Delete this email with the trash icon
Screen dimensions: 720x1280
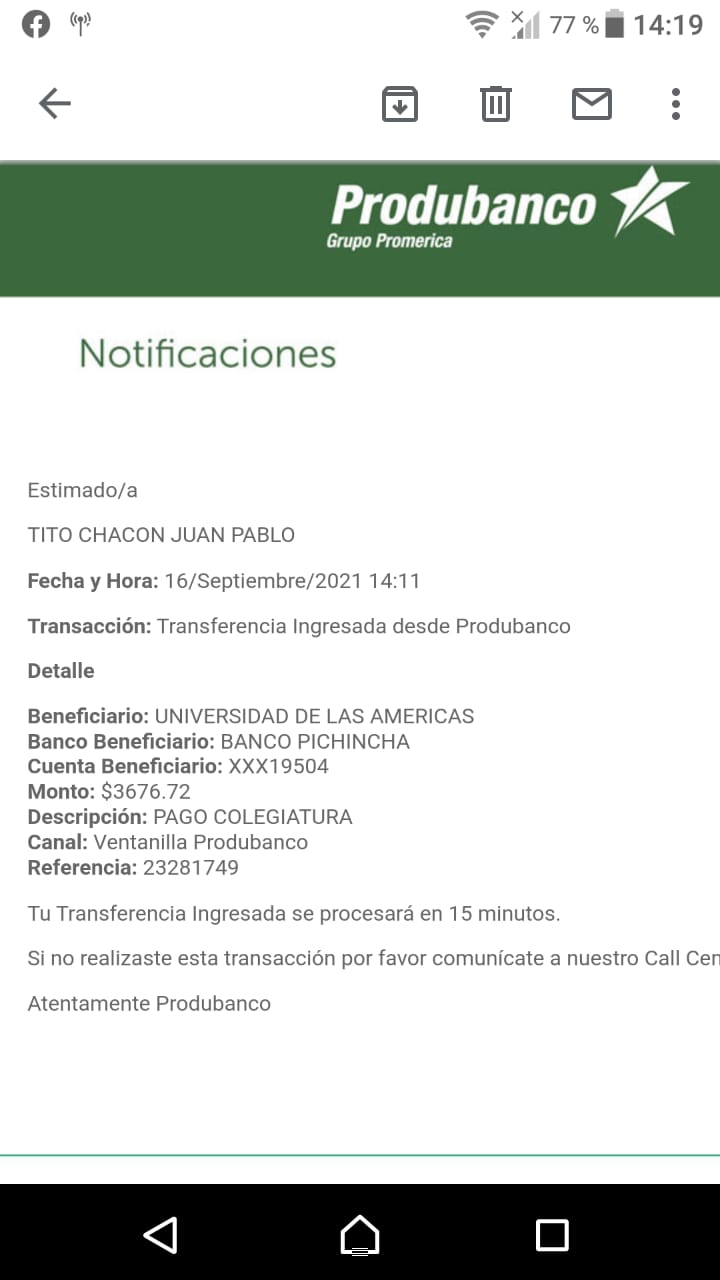pyautogui.click(x=496, y=103)
